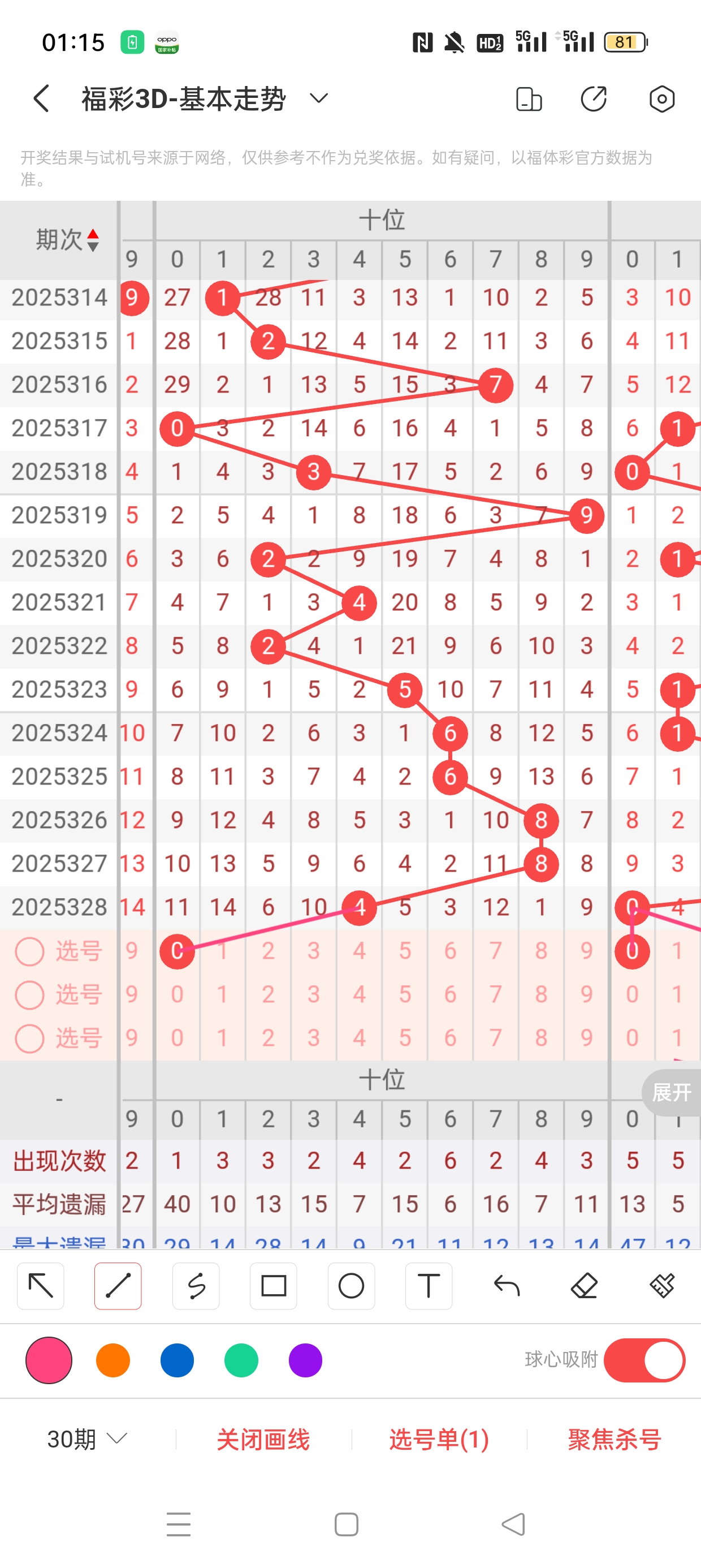This screenshot has width=701, height=1568.
Task: Open the 30期 period count dropdown
Action: pos(87,1440)
